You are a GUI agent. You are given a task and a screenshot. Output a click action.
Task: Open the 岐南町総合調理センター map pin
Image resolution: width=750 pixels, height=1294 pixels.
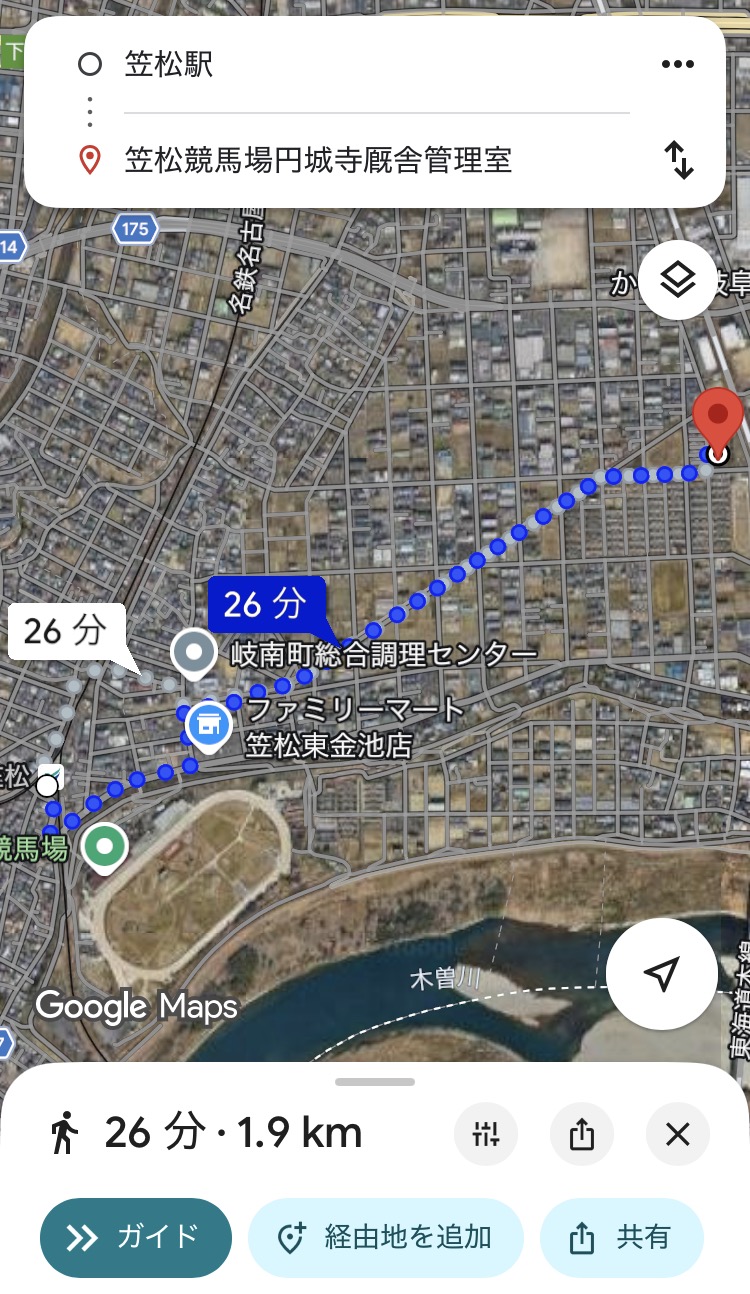click(194, 653)
